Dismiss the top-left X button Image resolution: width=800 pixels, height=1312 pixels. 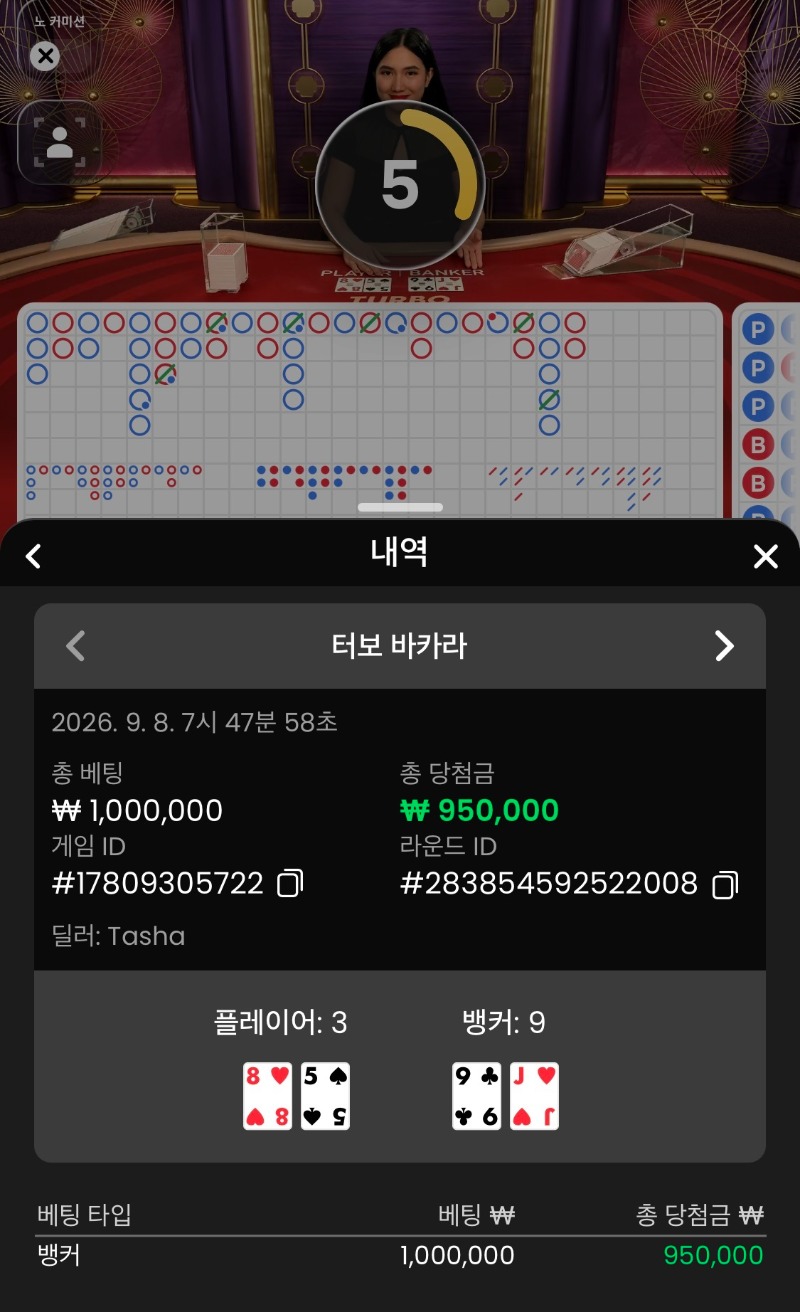coord(45,56)
